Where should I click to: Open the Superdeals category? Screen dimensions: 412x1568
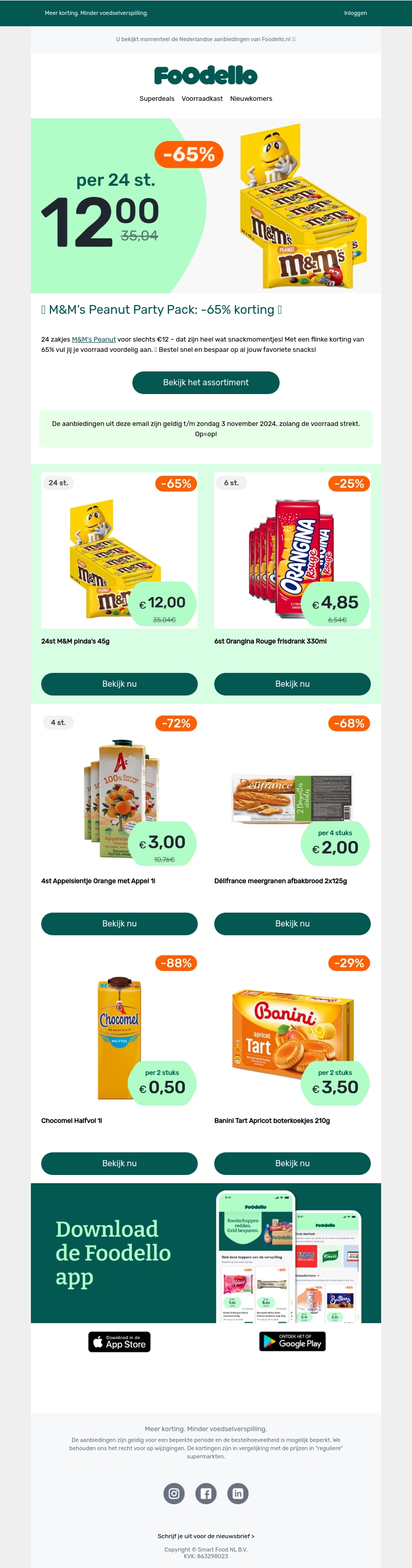pyautogui.click(x=157, y=99)
